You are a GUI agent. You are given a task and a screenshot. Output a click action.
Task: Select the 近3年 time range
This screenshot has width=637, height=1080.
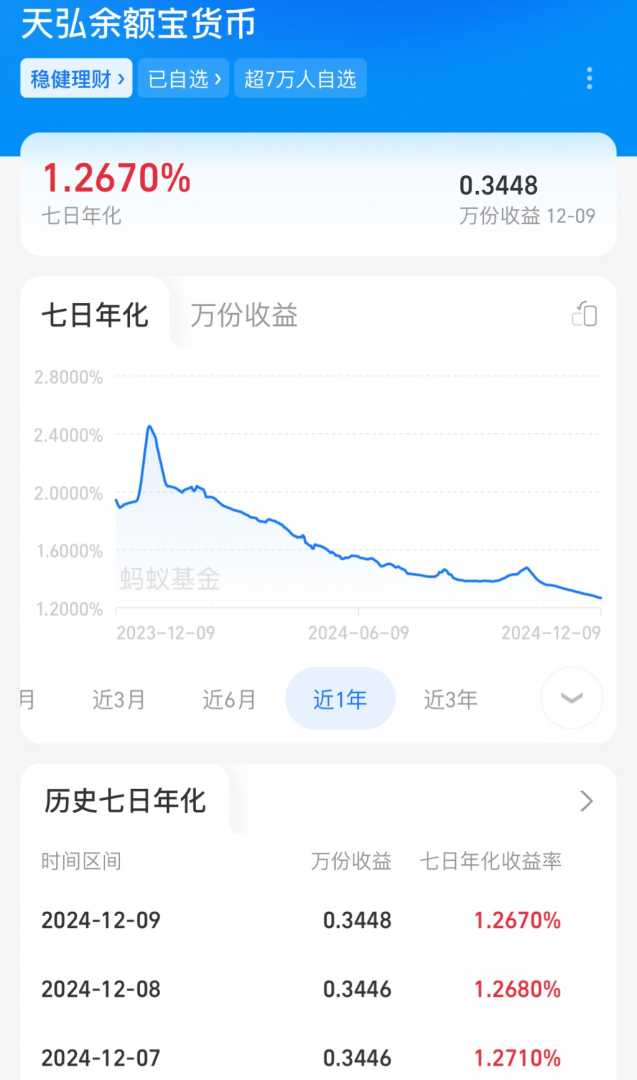point(450,699)
